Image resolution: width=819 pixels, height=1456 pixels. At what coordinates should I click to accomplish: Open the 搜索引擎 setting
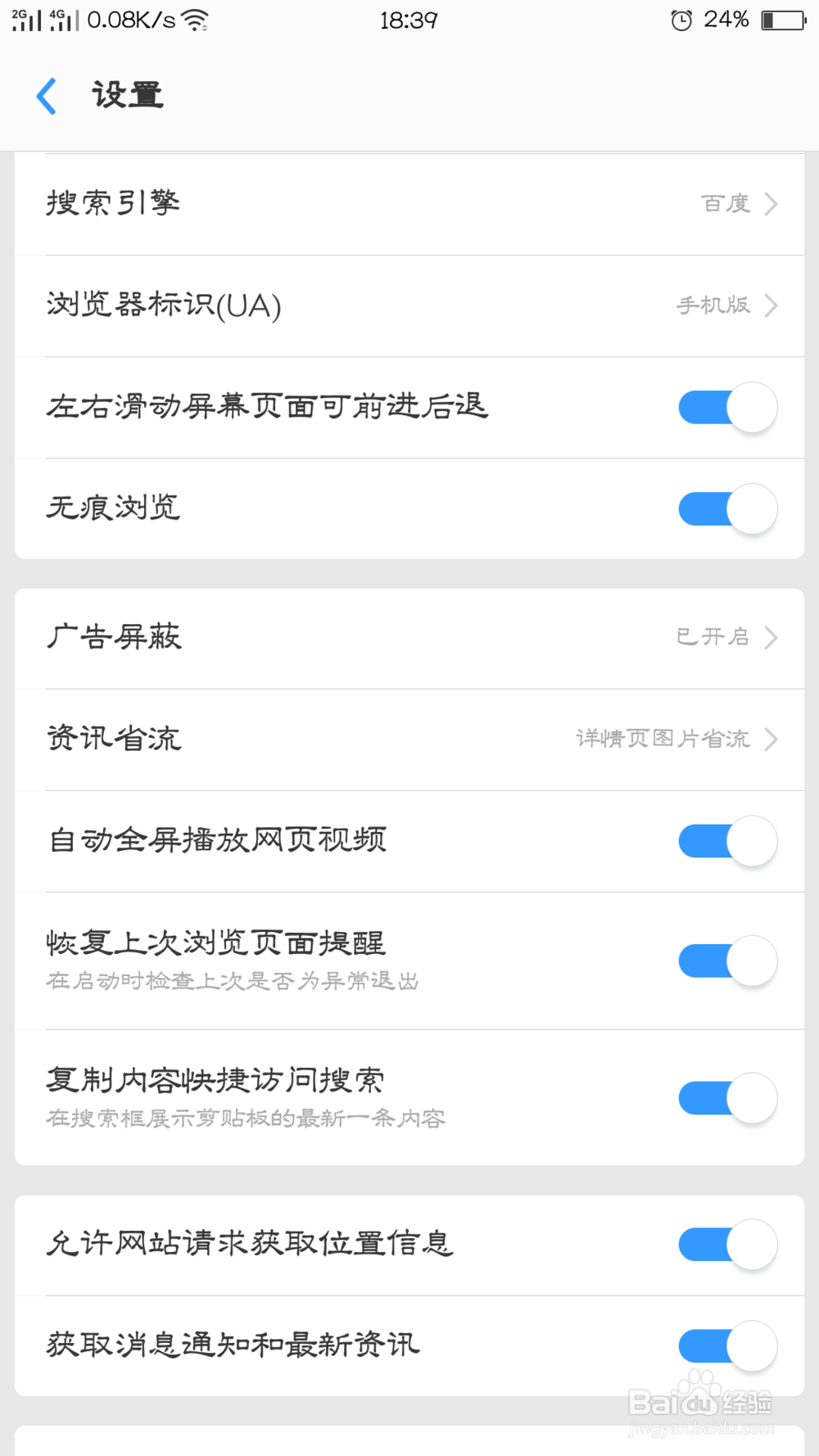(x=409, y=203)
